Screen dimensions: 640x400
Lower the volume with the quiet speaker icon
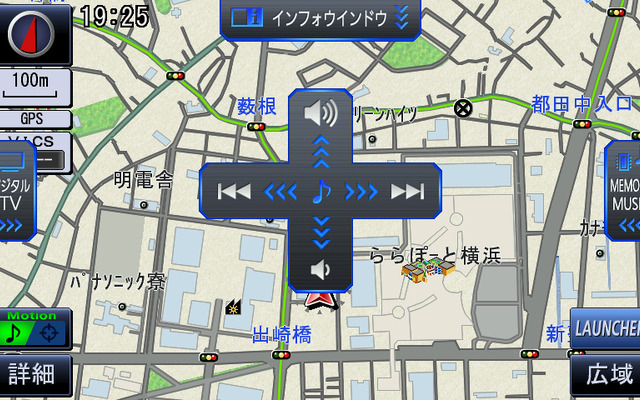coord(320,268)
